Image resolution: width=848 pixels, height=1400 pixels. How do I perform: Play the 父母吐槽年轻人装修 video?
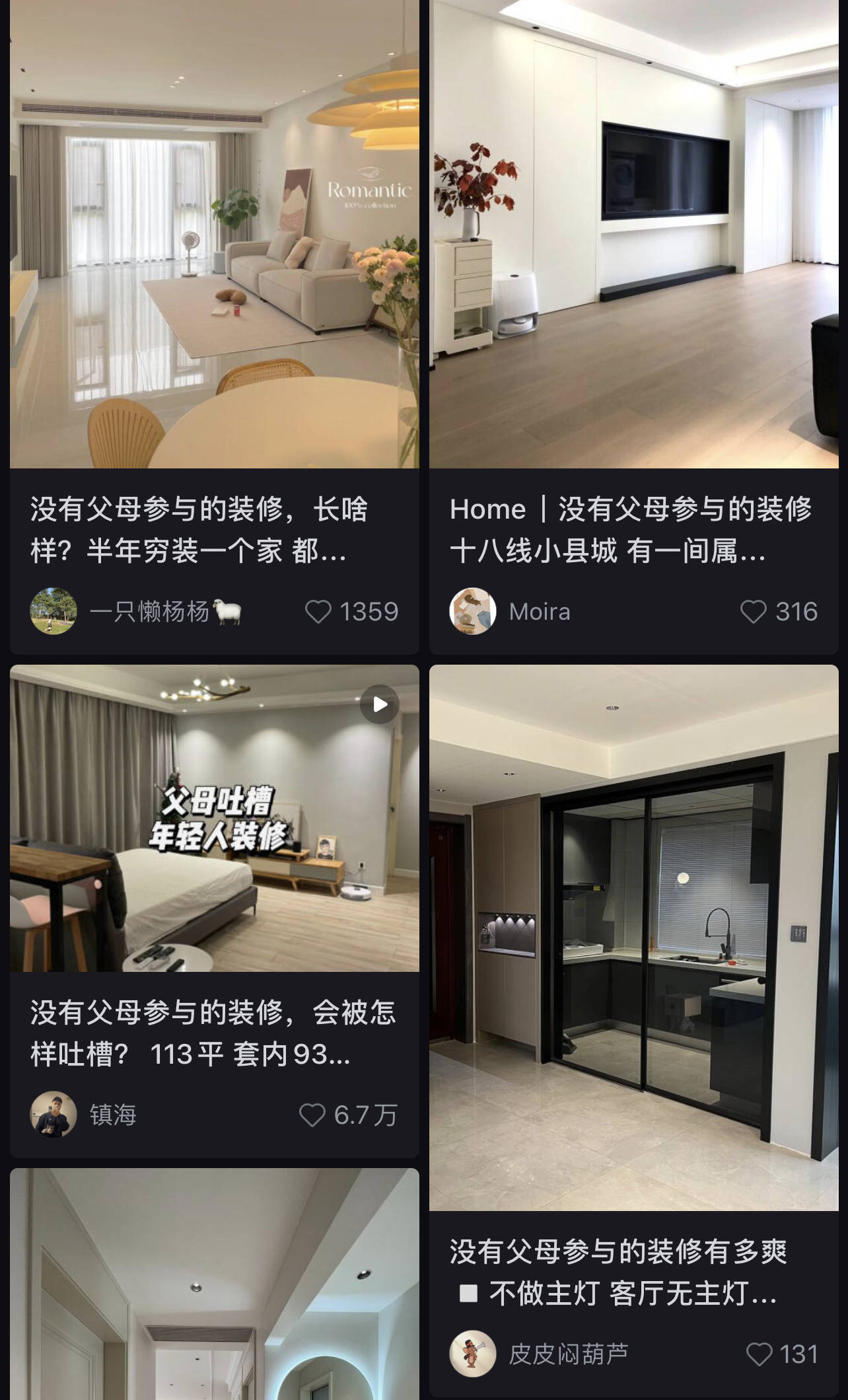pyautogui.click(x=378, y=704)
